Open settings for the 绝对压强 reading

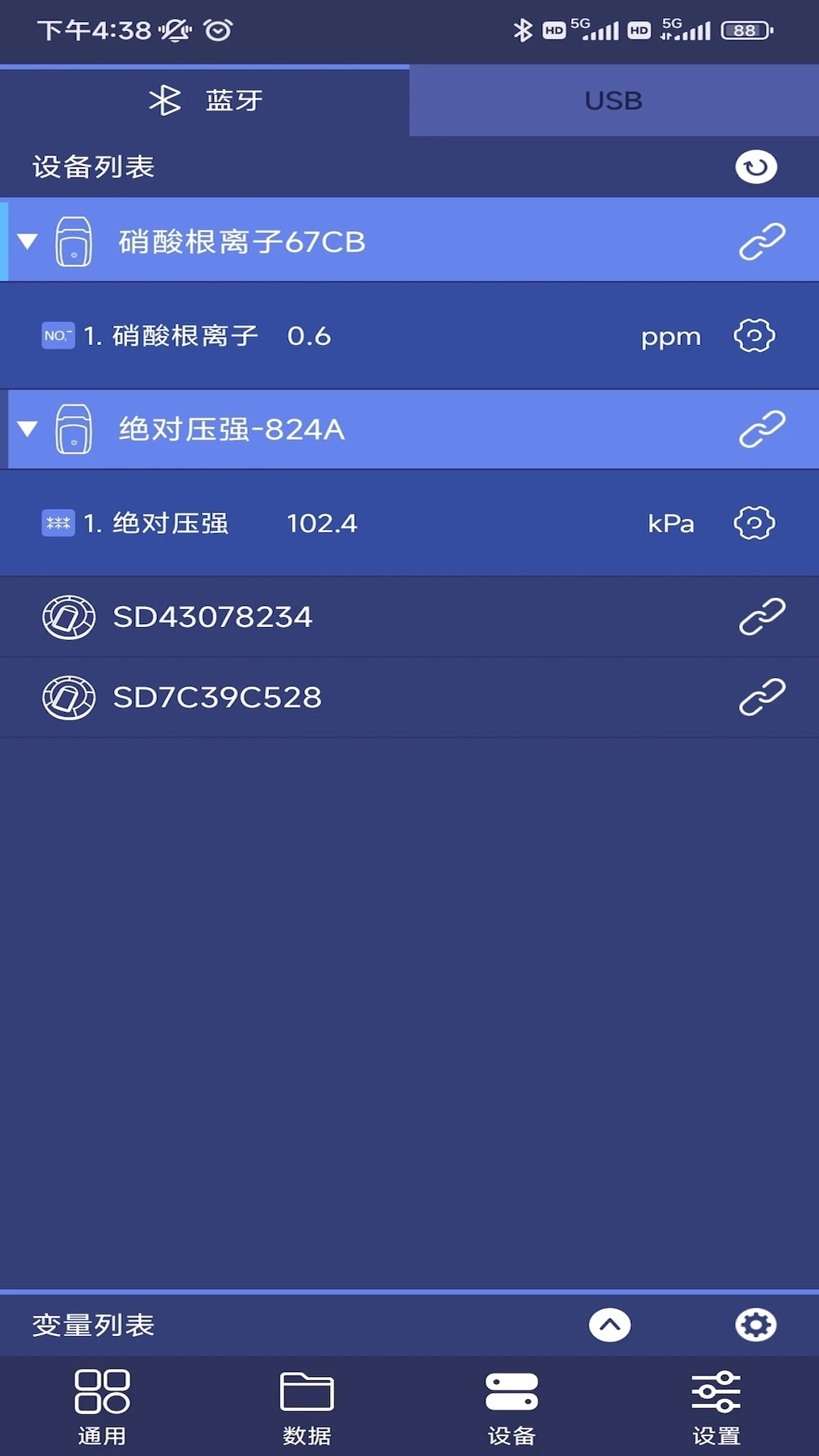coord(754,522)
